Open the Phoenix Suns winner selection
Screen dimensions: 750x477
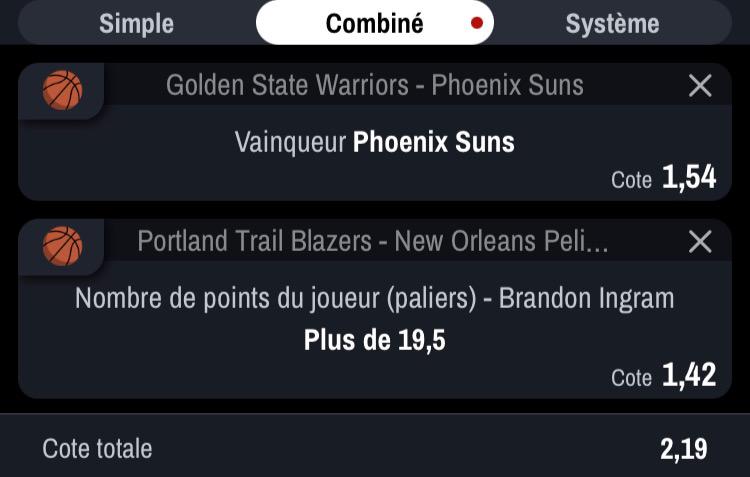[x=375, y=143]
